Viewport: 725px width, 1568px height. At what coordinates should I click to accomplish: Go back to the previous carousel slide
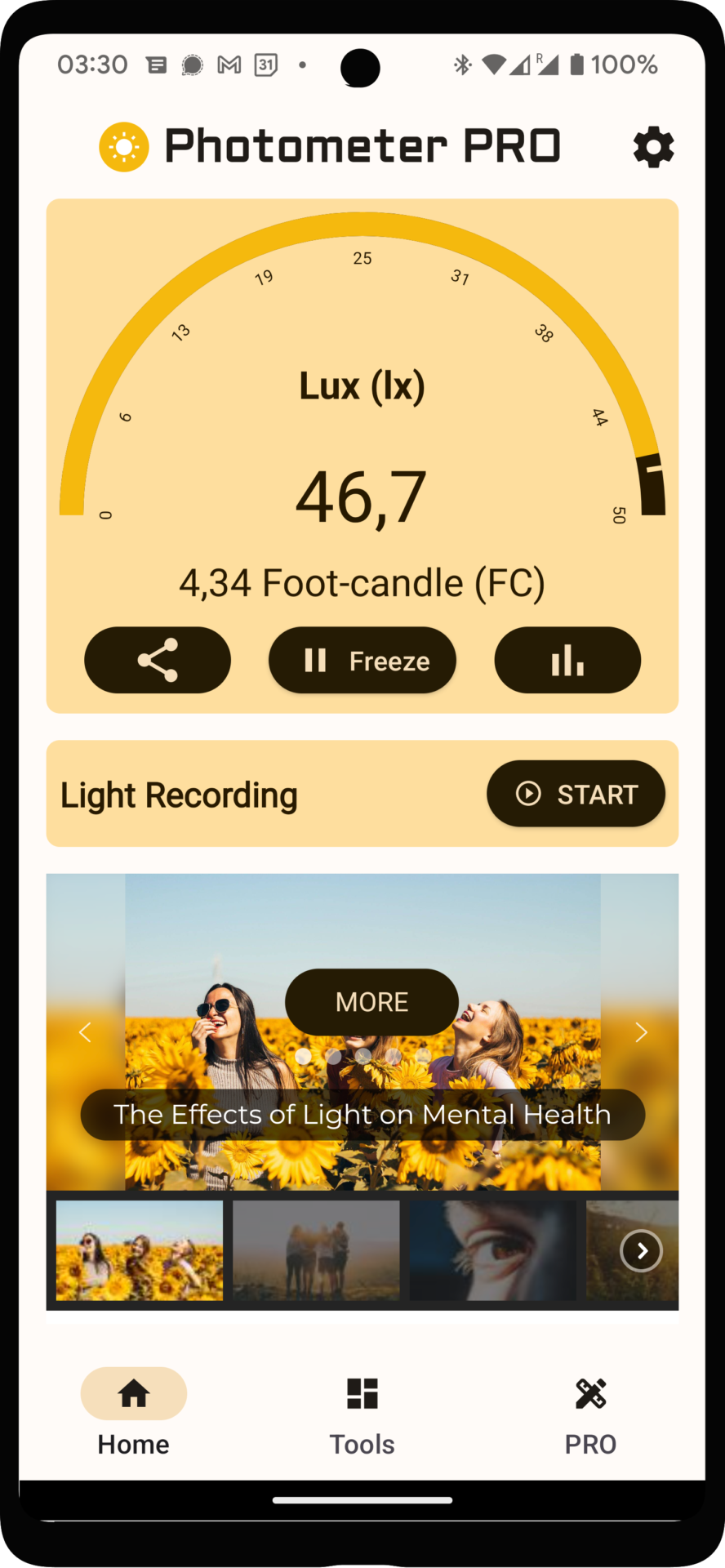pyautogui.click(x=84, y=1031)
